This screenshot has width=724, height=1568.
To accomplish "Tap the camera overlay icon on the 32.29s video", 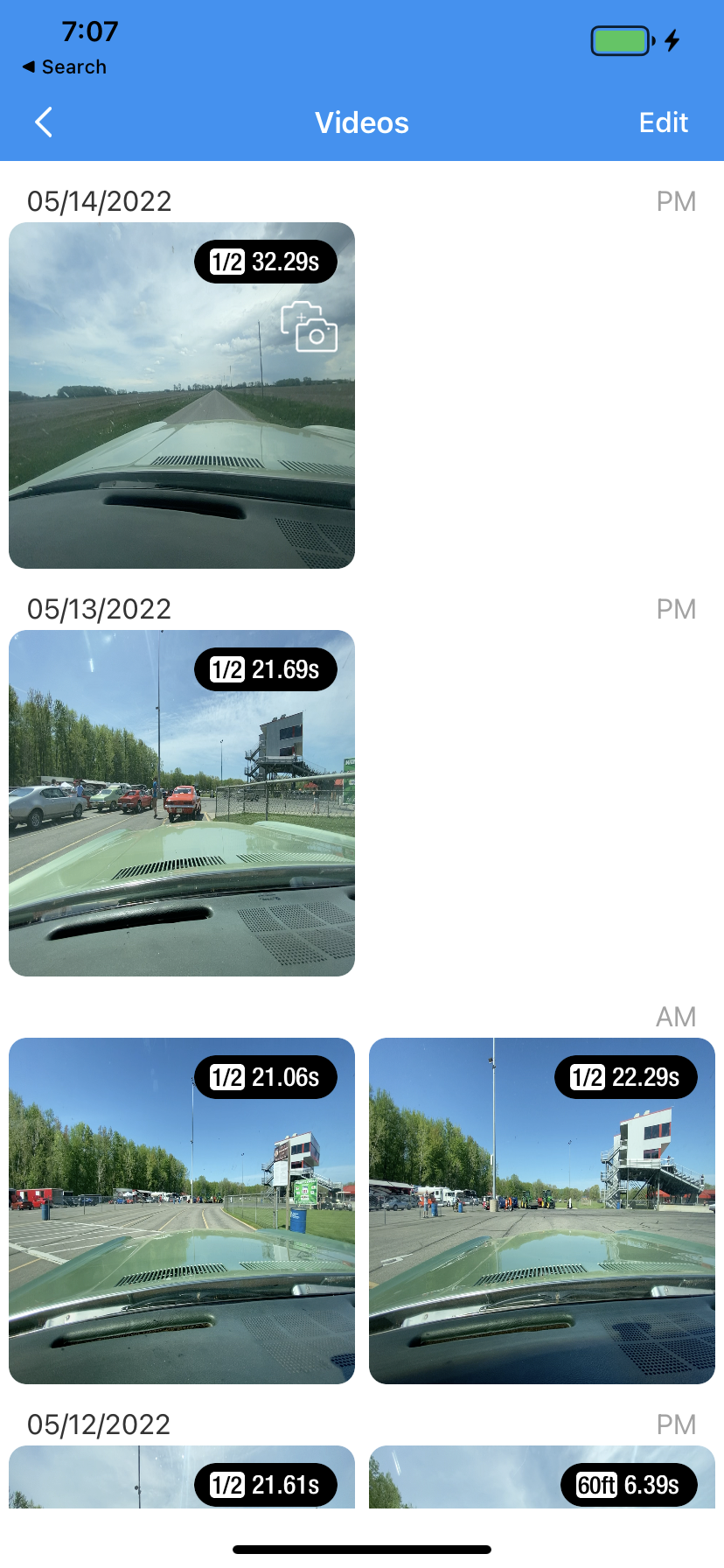I will (x=309, y=326).
